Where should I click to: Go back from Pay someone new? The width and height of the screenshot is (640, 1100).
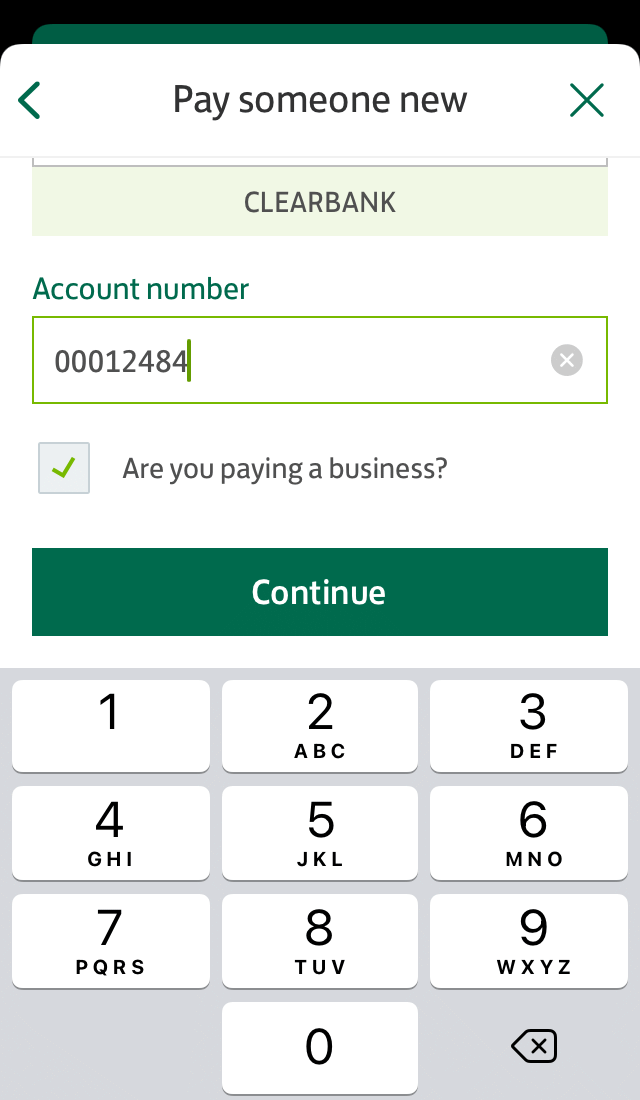(x=30, y=101)
